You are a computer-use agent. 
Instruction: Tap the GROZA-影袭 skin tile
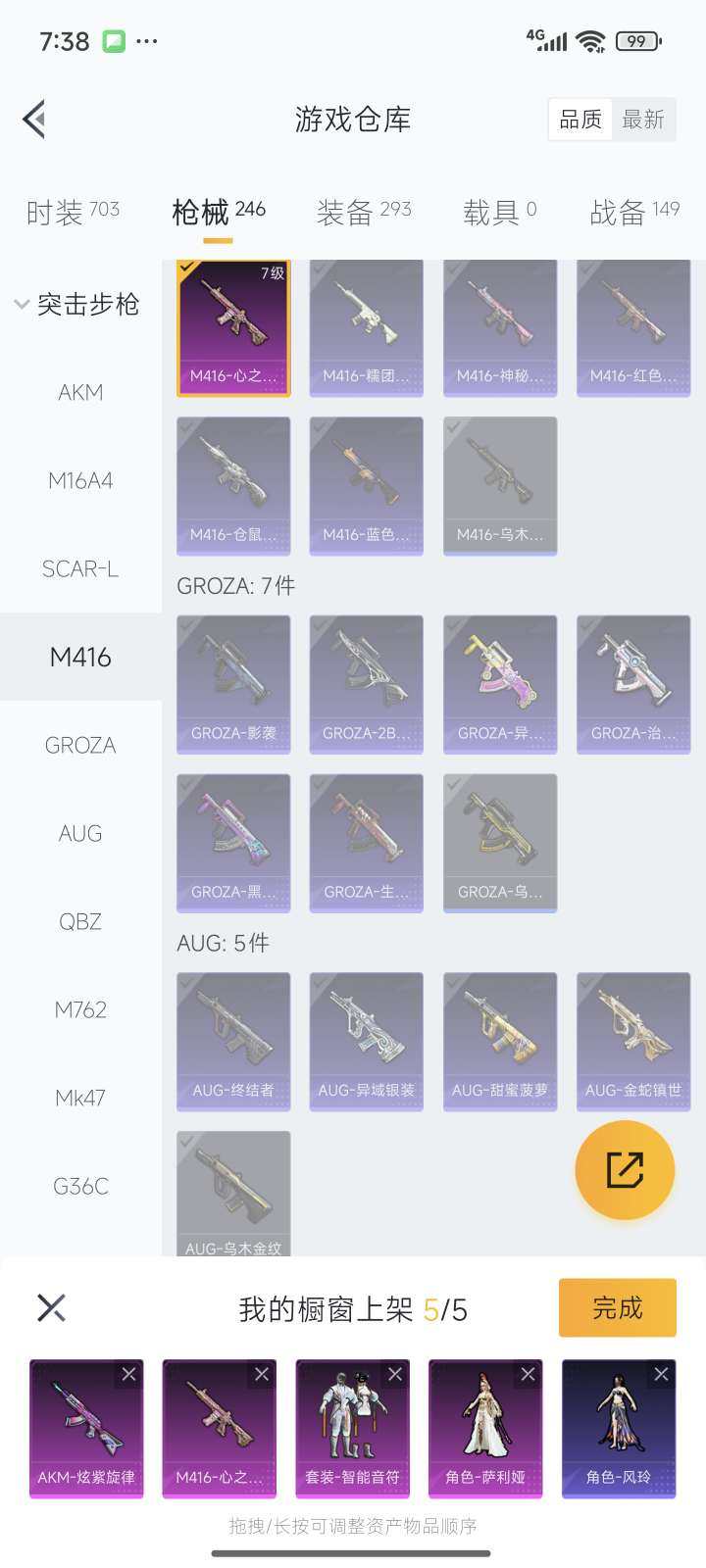(233, 684)
